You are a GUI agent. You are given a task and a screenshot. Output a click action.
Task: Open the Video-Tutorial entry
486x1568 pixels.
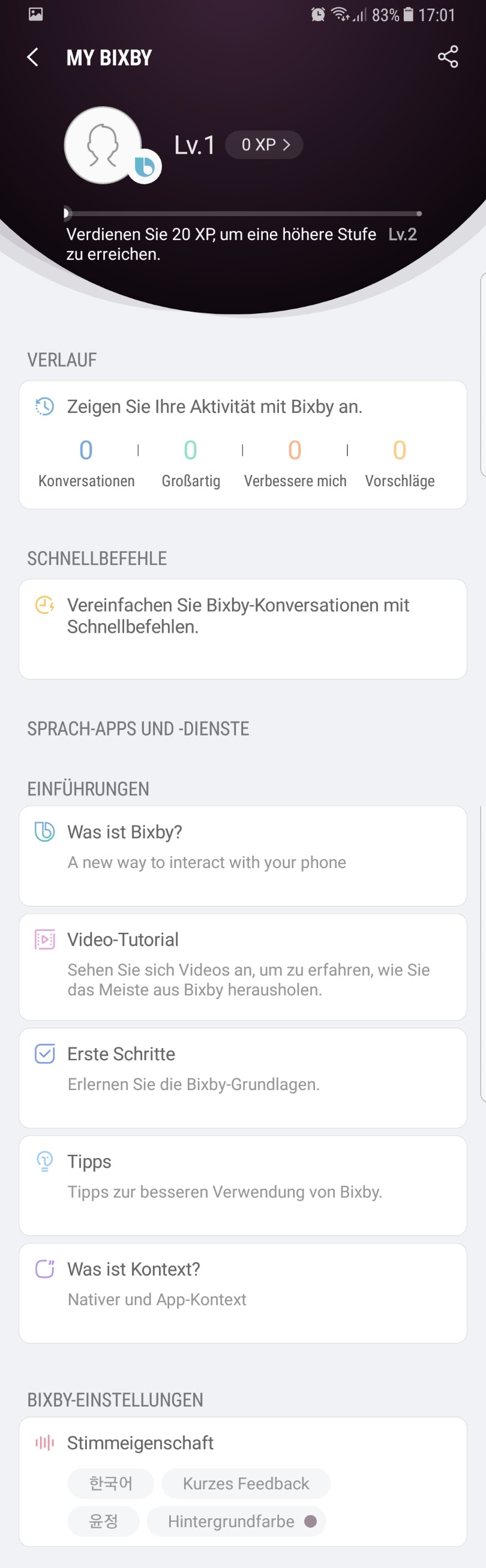(242, 965)
